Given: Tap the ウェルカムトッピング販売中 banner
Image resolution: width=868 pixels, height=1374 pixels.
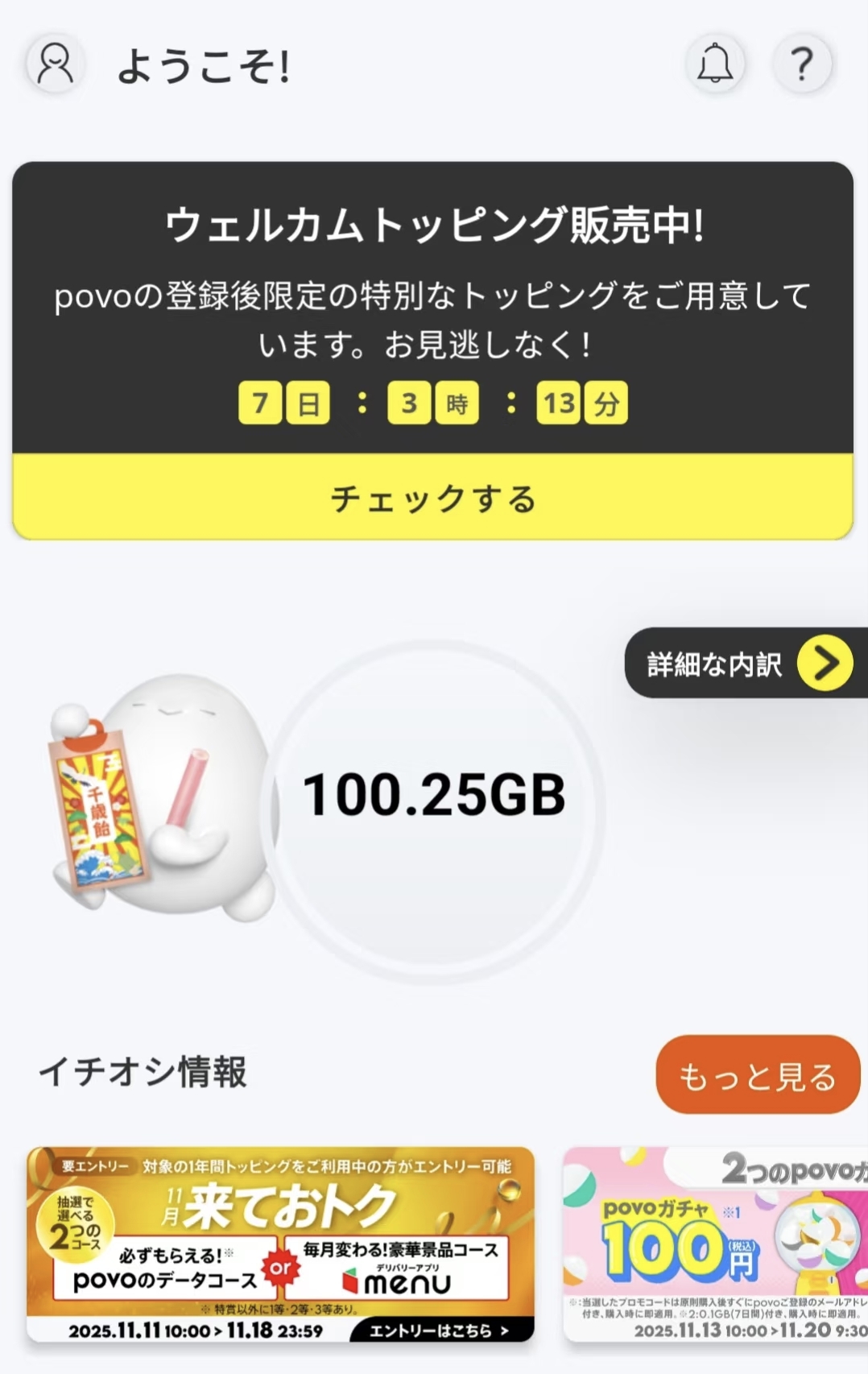Looking at the screenshot, I should [x=434, y=282].
